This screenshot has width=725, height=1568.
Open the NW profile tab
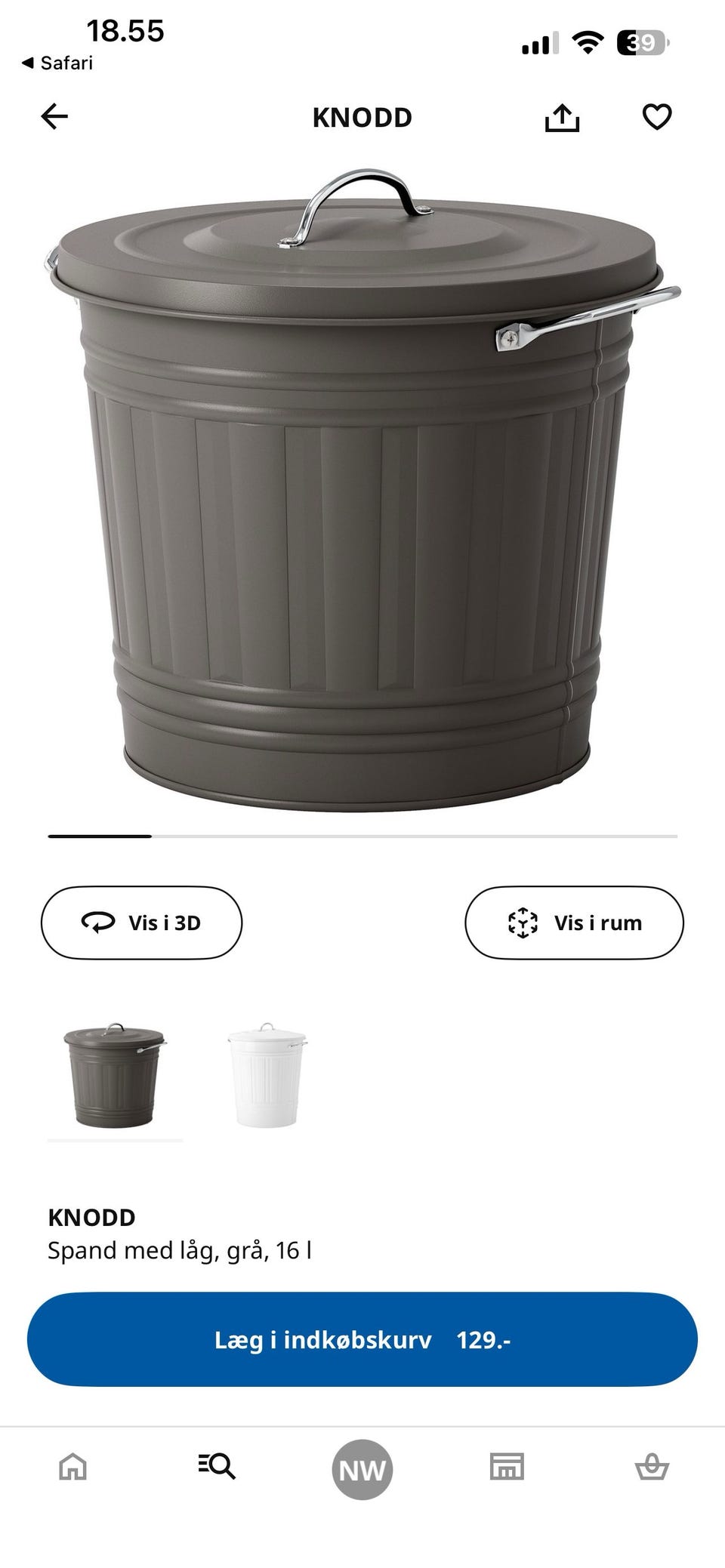[x=362, y=1469]
